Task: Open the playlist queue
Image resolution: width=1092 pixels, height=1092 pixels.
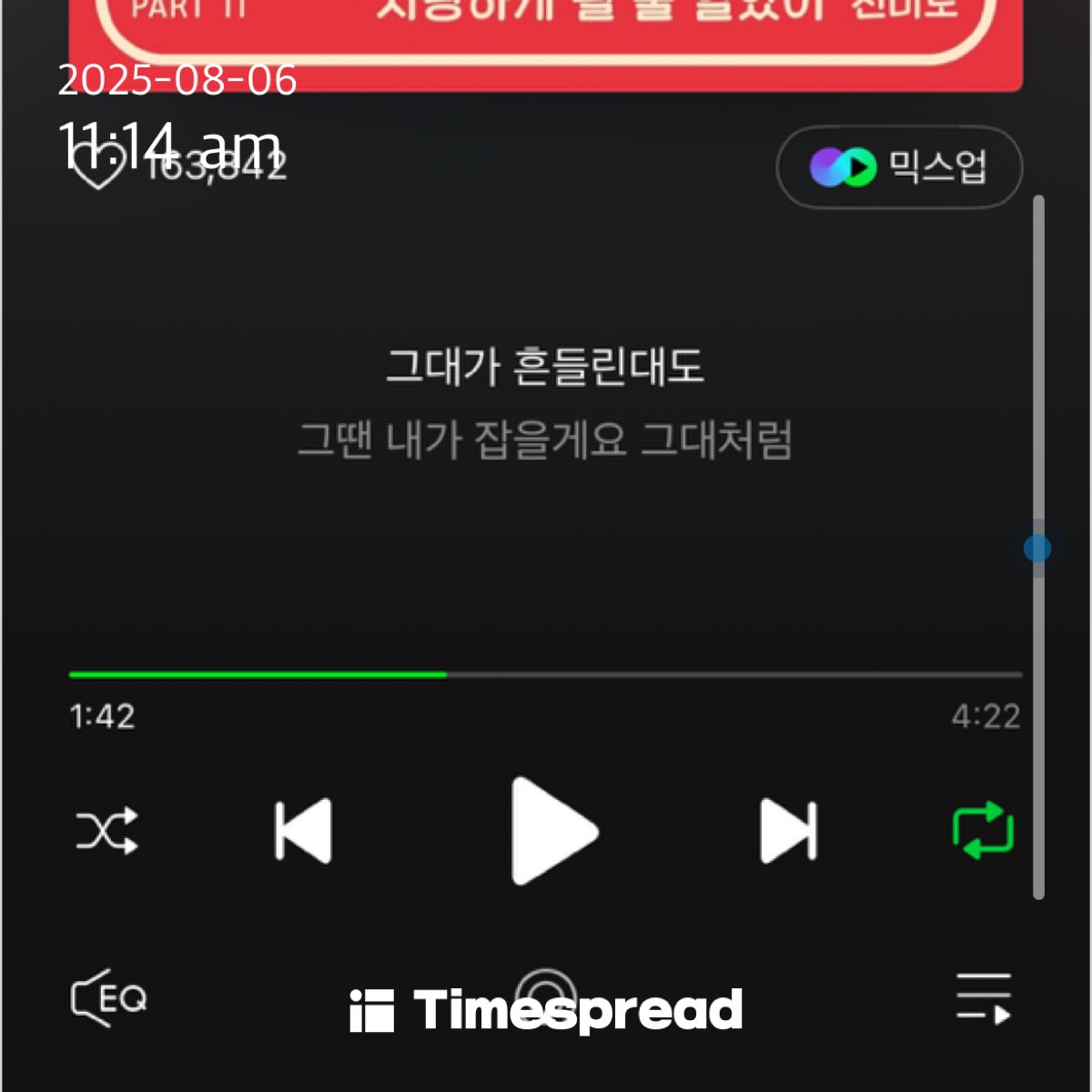Action: (x=984, y=998)
